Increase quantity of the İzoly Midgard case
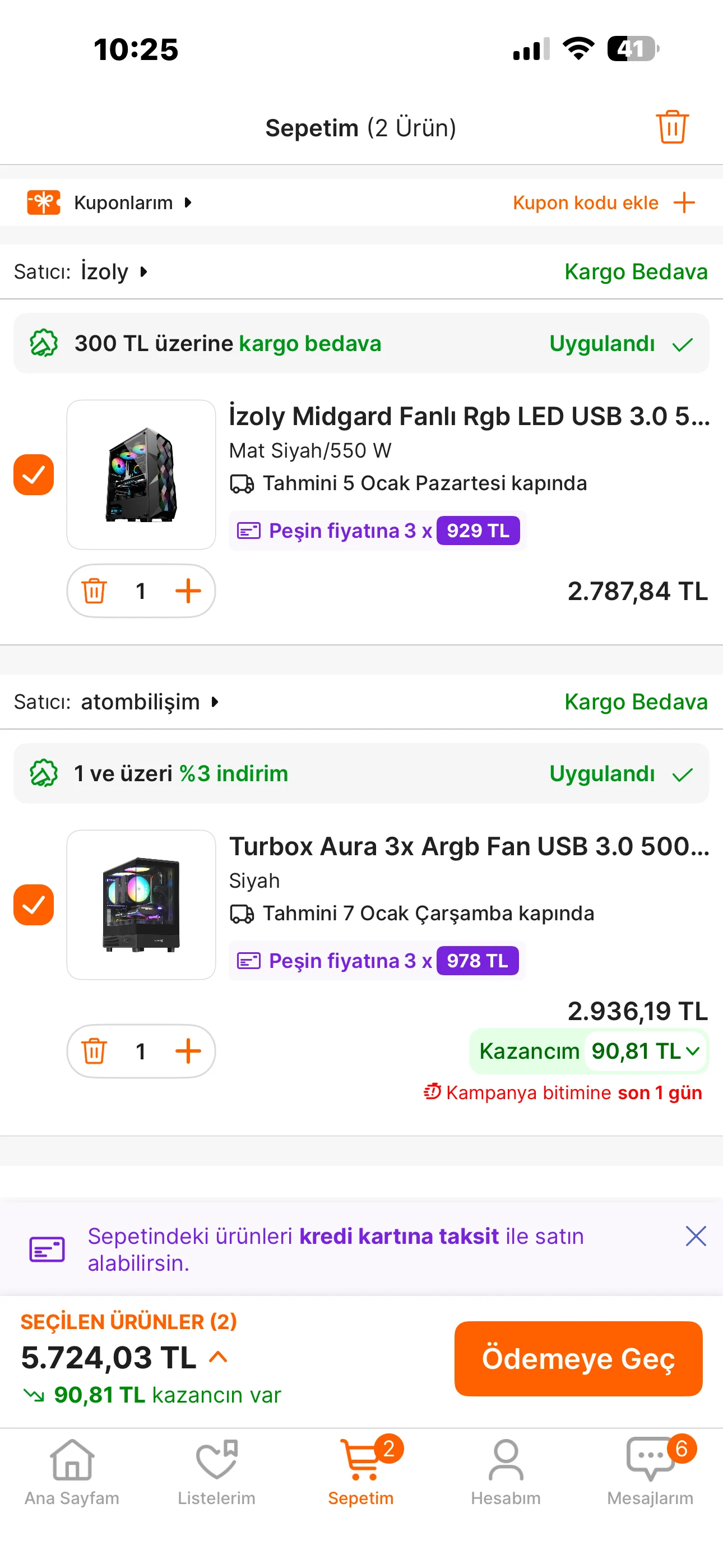This screenshot has height=1568, width=723. (188, 591)
